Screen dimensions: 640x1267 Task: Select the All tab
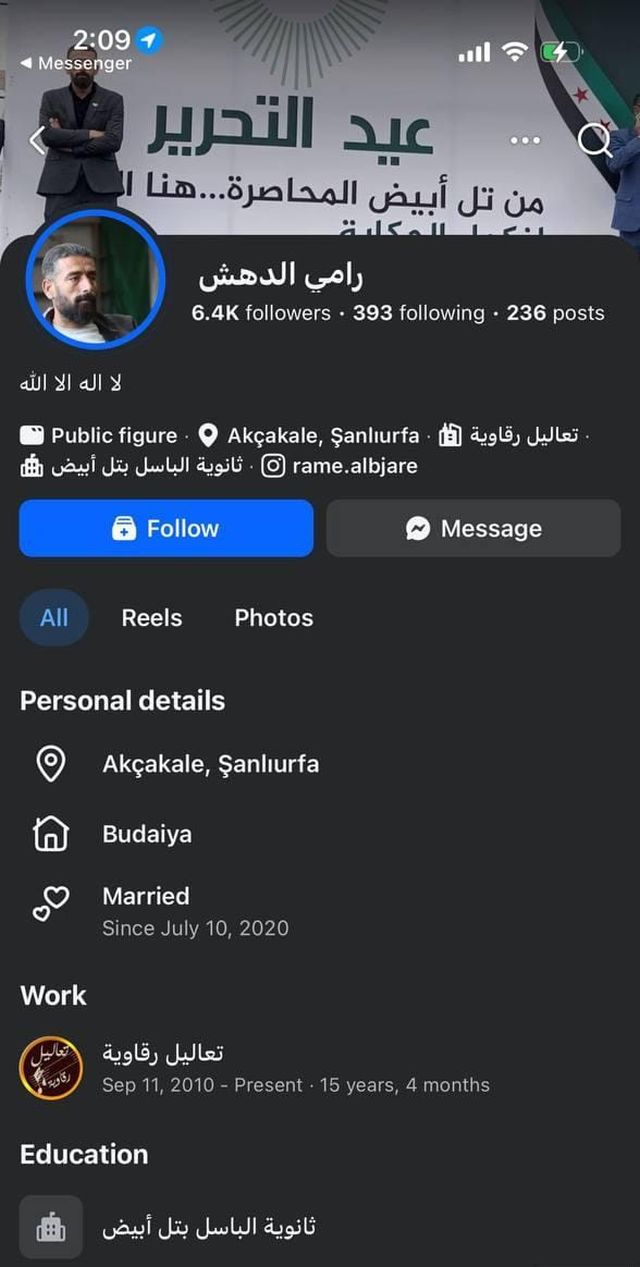(x=54, y=618)
